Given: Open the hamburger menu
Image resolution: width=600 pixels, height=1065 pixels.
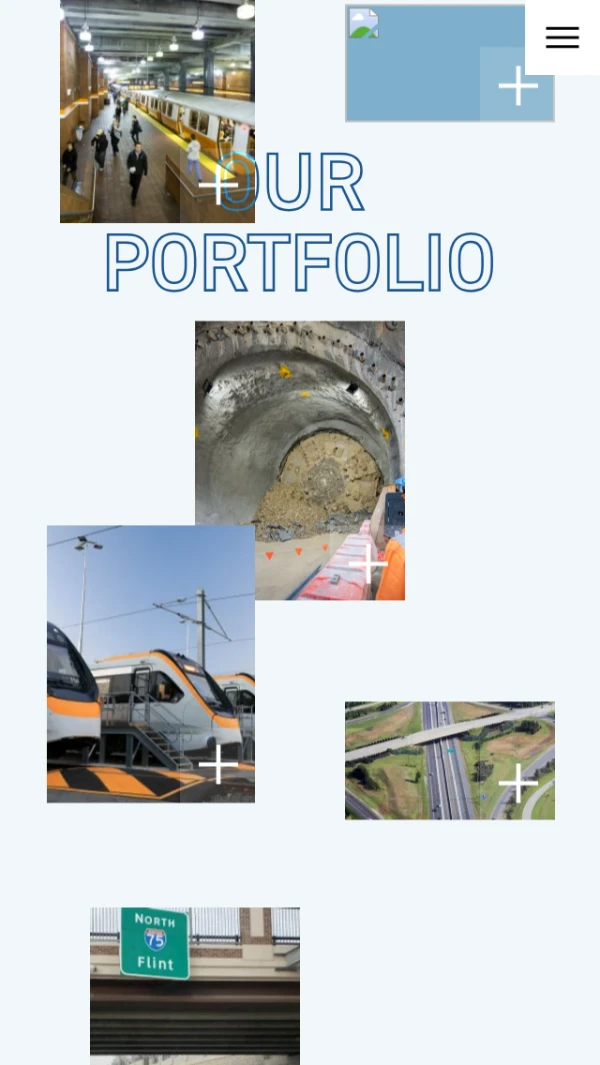Looking at the screenshot, I should tap(562, 38).
